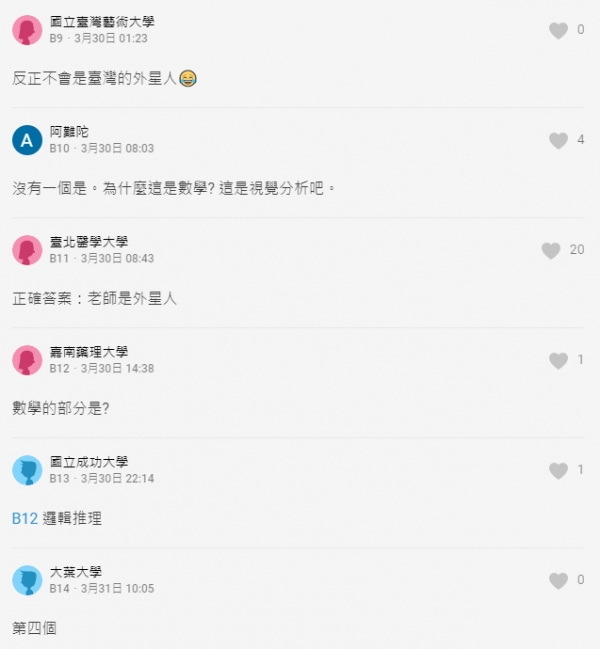Like comment B14 from 大葉大學
Viewport: 600px width, 649px height.
point(558,580)
